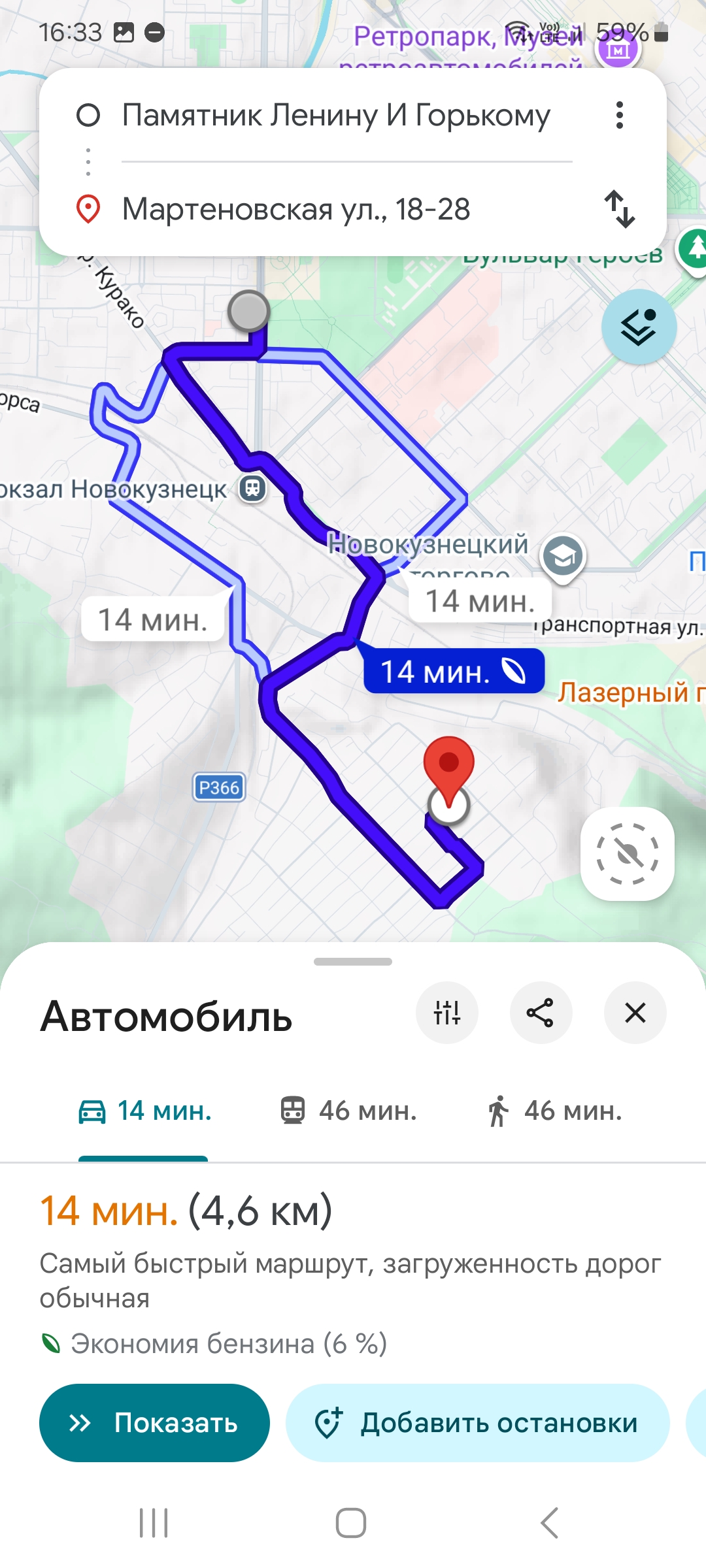706x1568 pixels.
Task: Swap start and destination points
Action: pyautogui.click(x=619, y=209)
